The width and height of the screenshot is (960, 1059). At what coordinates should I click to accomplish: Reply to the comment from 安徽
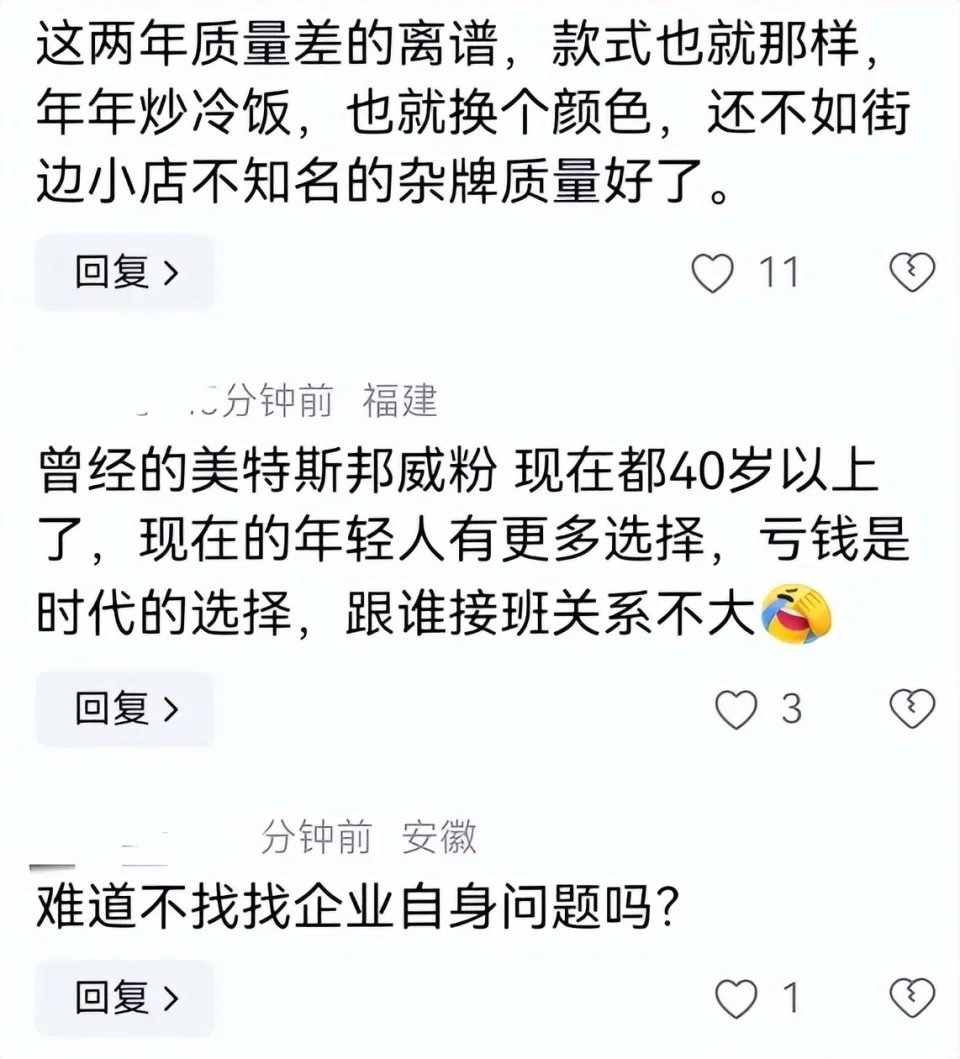coord(125,997)
